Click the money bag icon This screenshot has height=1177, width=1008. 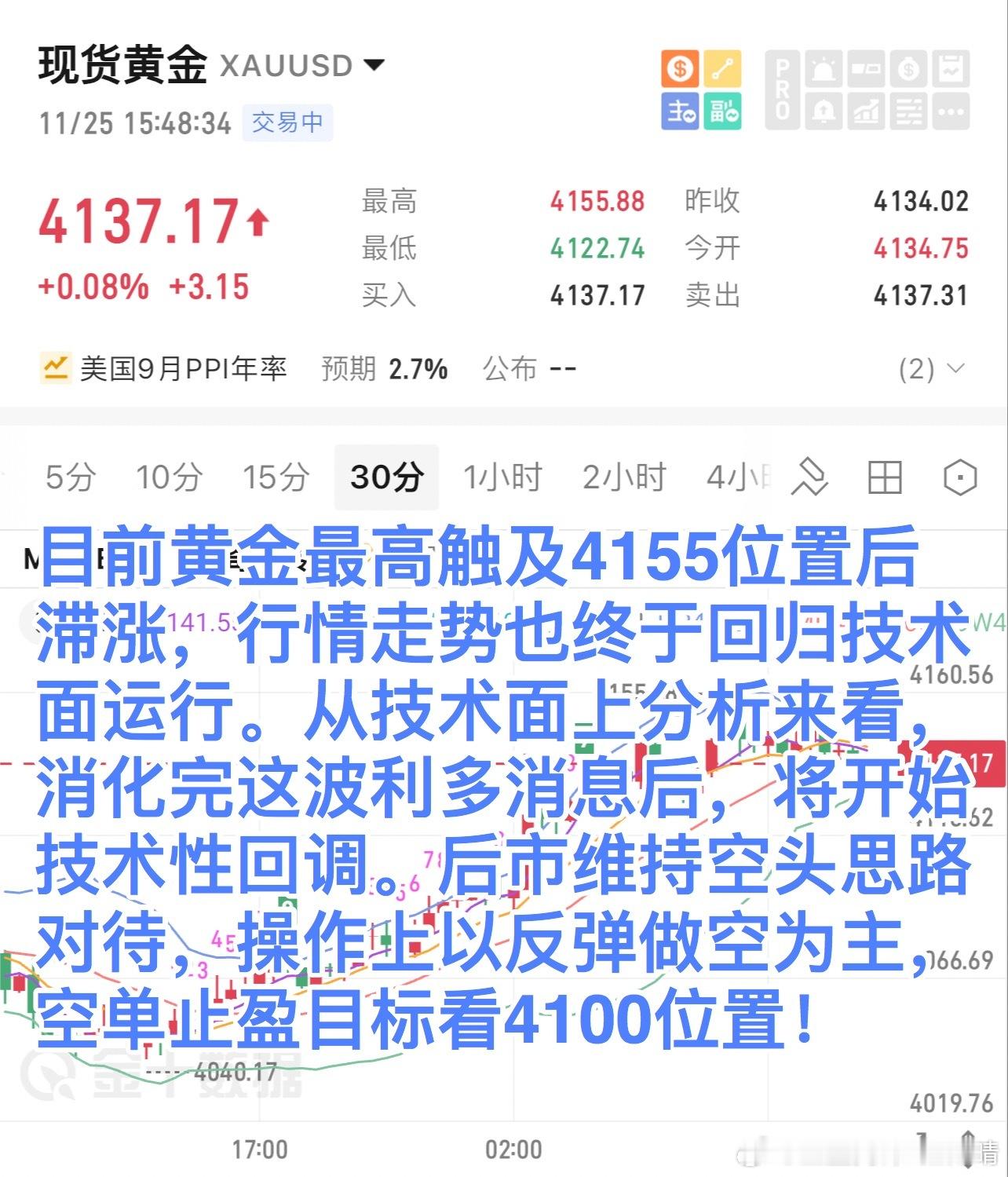(x=908, y=69)
